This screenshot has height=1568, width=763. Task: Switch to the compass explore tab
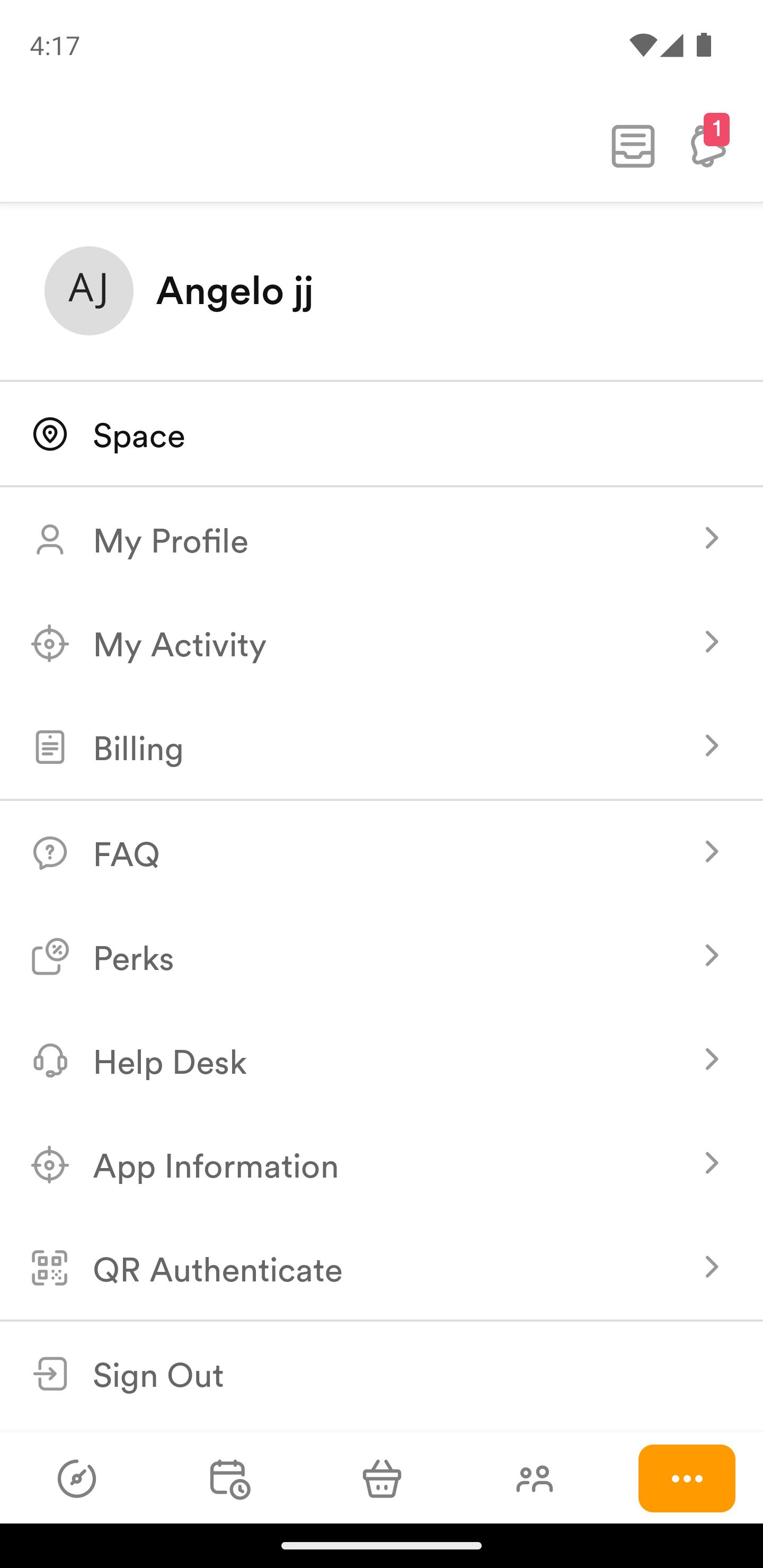77,1478
